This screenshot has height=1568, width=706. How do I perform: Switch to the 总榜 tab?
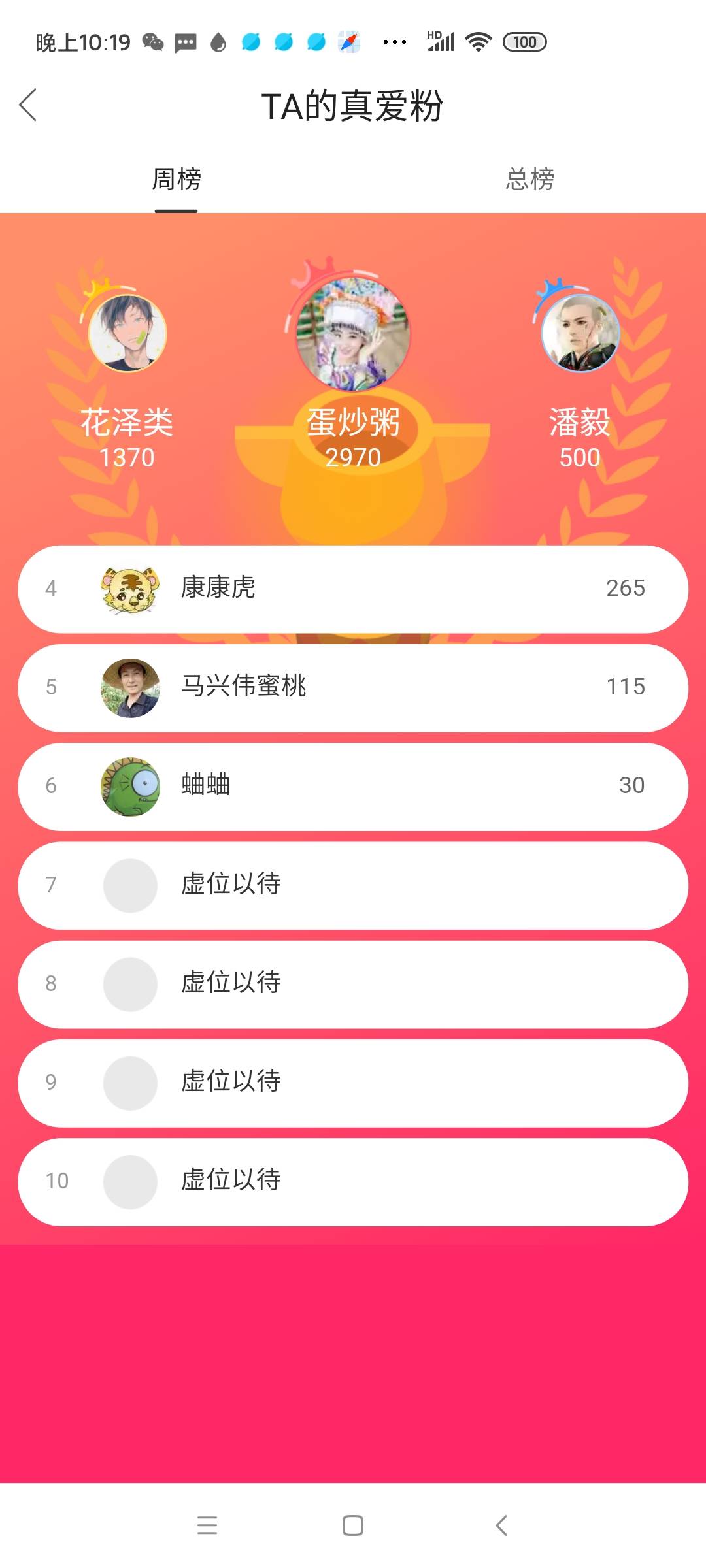coord(529,179)
